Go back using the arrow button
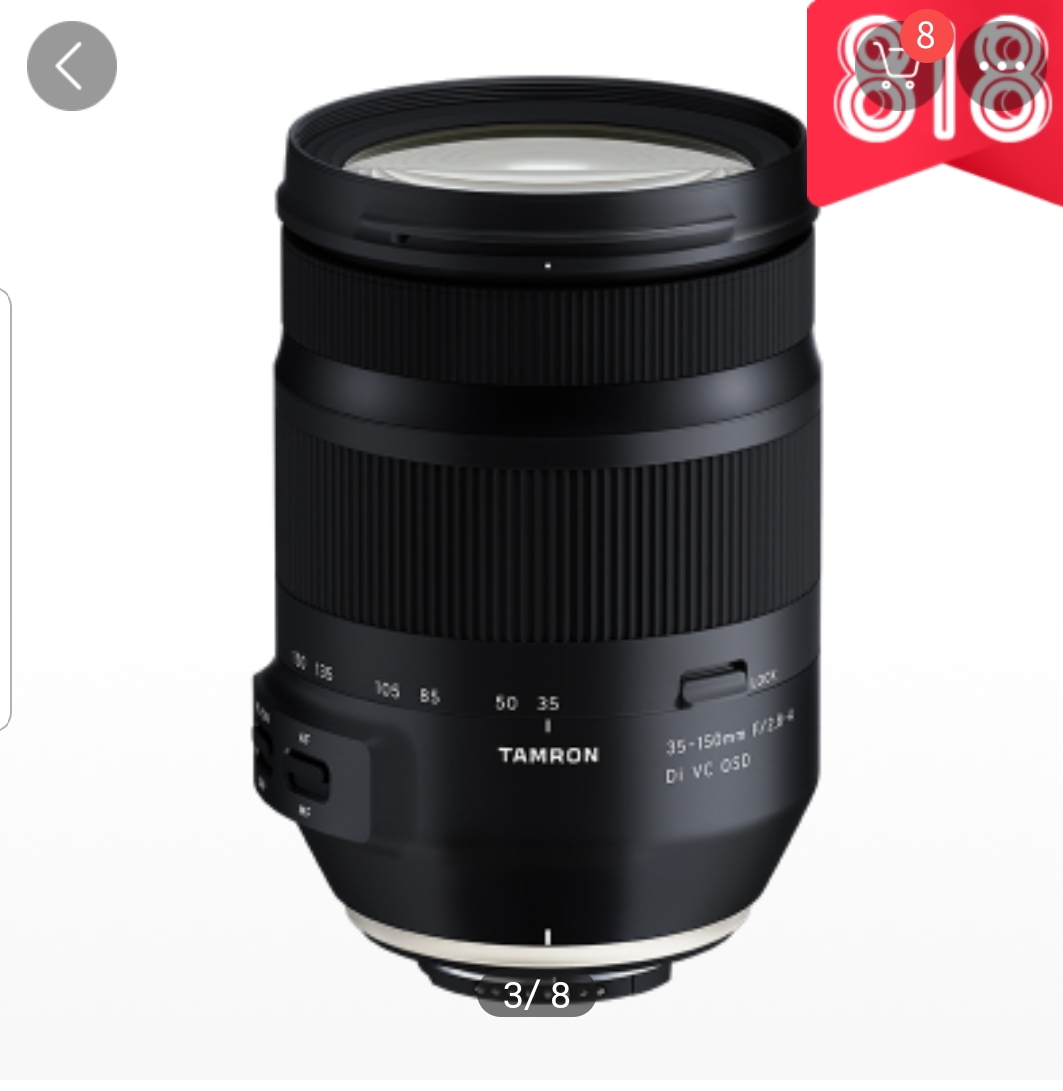Screen dimensions: 1063x1091 point(71,66)
